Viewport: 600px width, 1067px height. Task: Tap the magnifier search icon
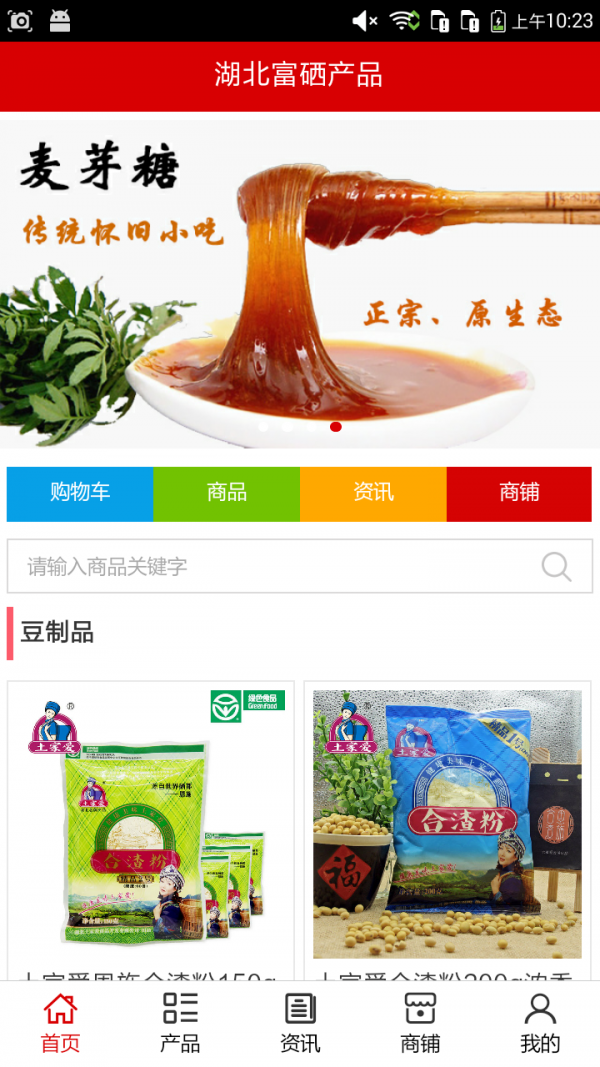556,567
